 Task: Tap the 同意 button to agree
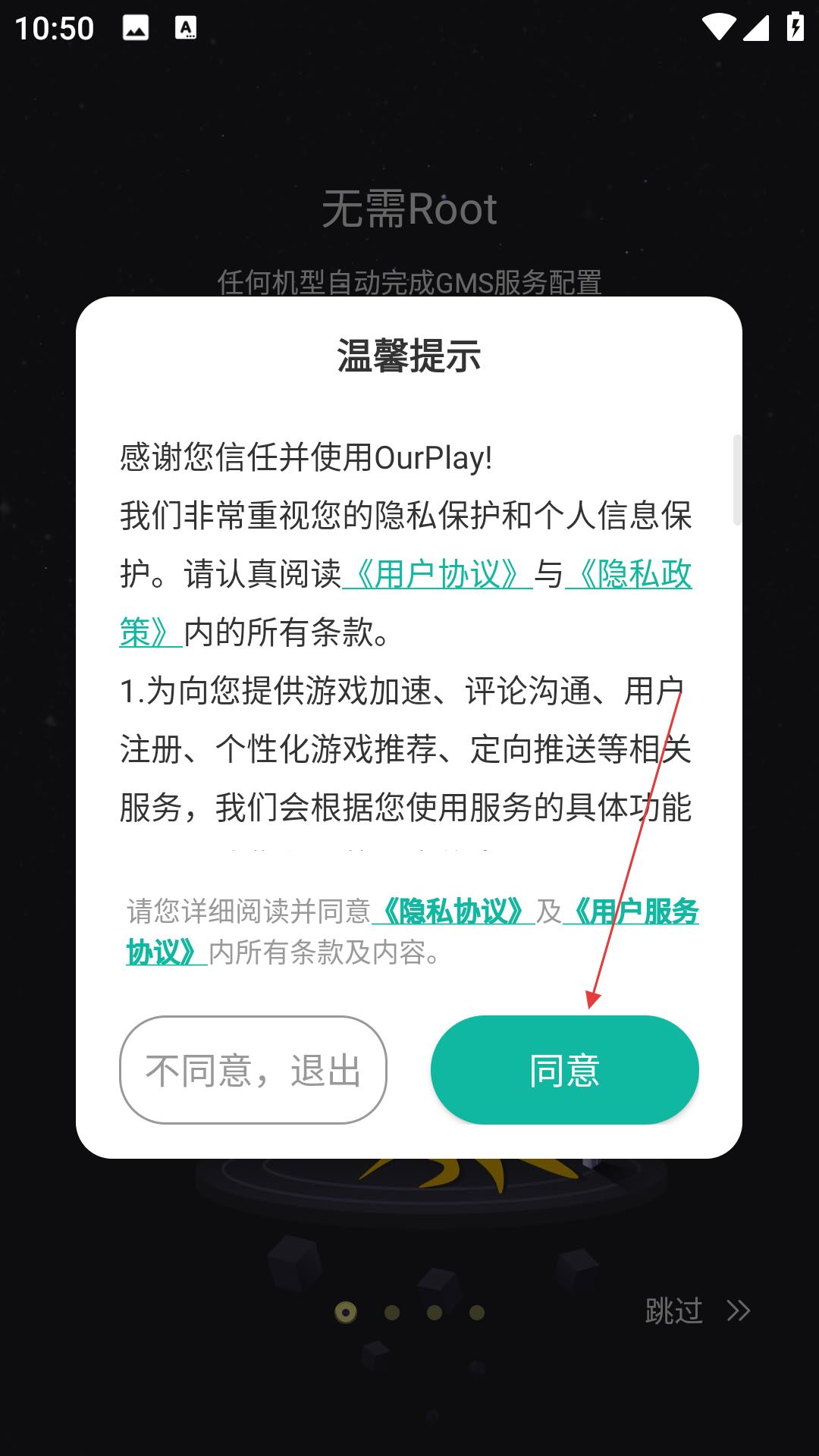click(x=564, y=1070)
